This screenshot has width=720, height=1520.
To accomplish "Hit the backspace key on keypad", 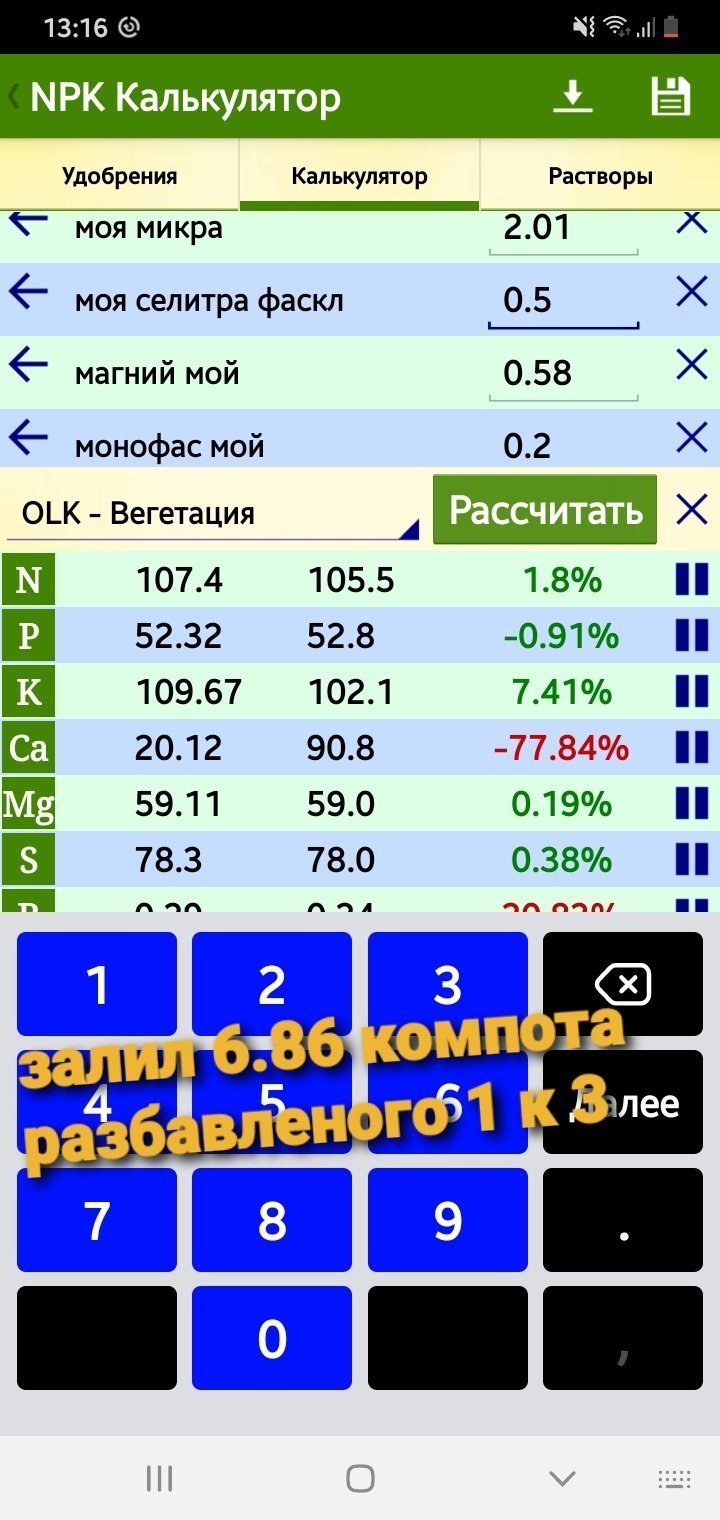I will [x=623, y=985].
